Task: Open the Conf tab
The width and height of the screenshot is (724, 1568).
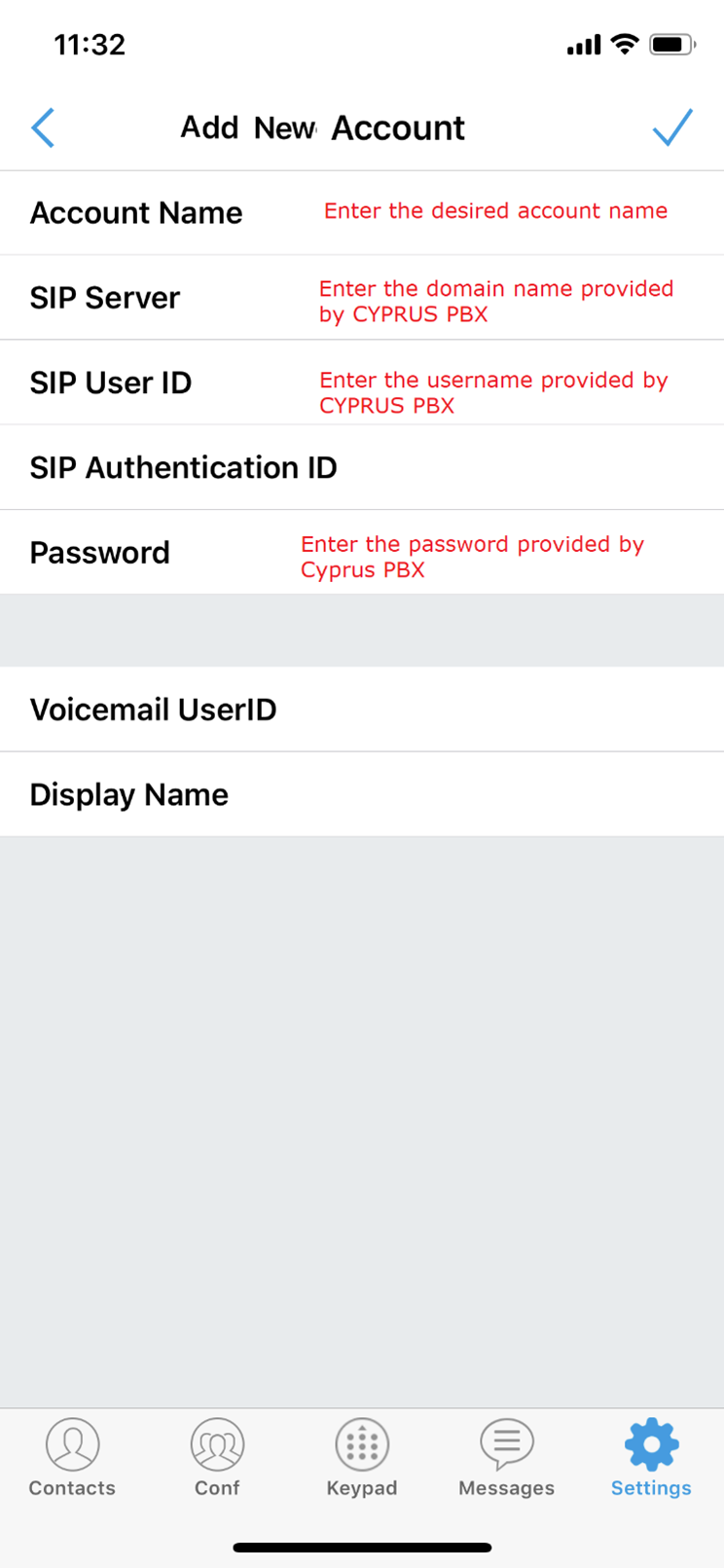Action: (217, 1457)
